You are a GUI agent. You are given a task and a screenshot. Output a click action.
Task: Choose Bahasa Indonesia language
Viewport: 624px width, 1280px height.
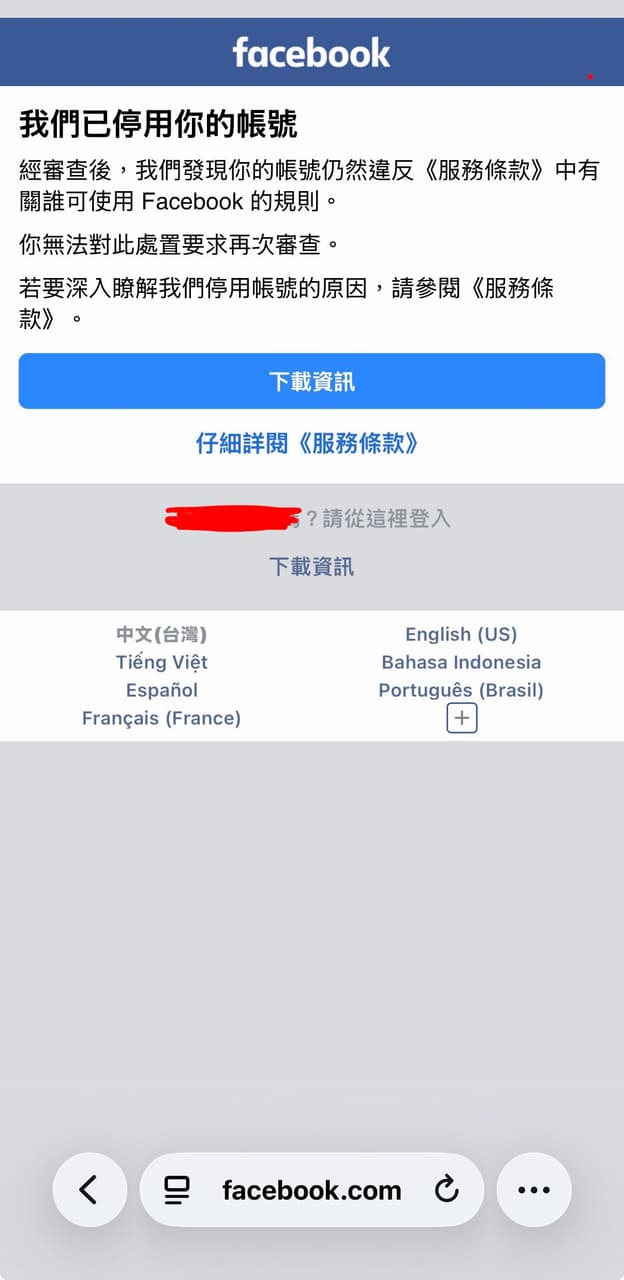[461, 662]
